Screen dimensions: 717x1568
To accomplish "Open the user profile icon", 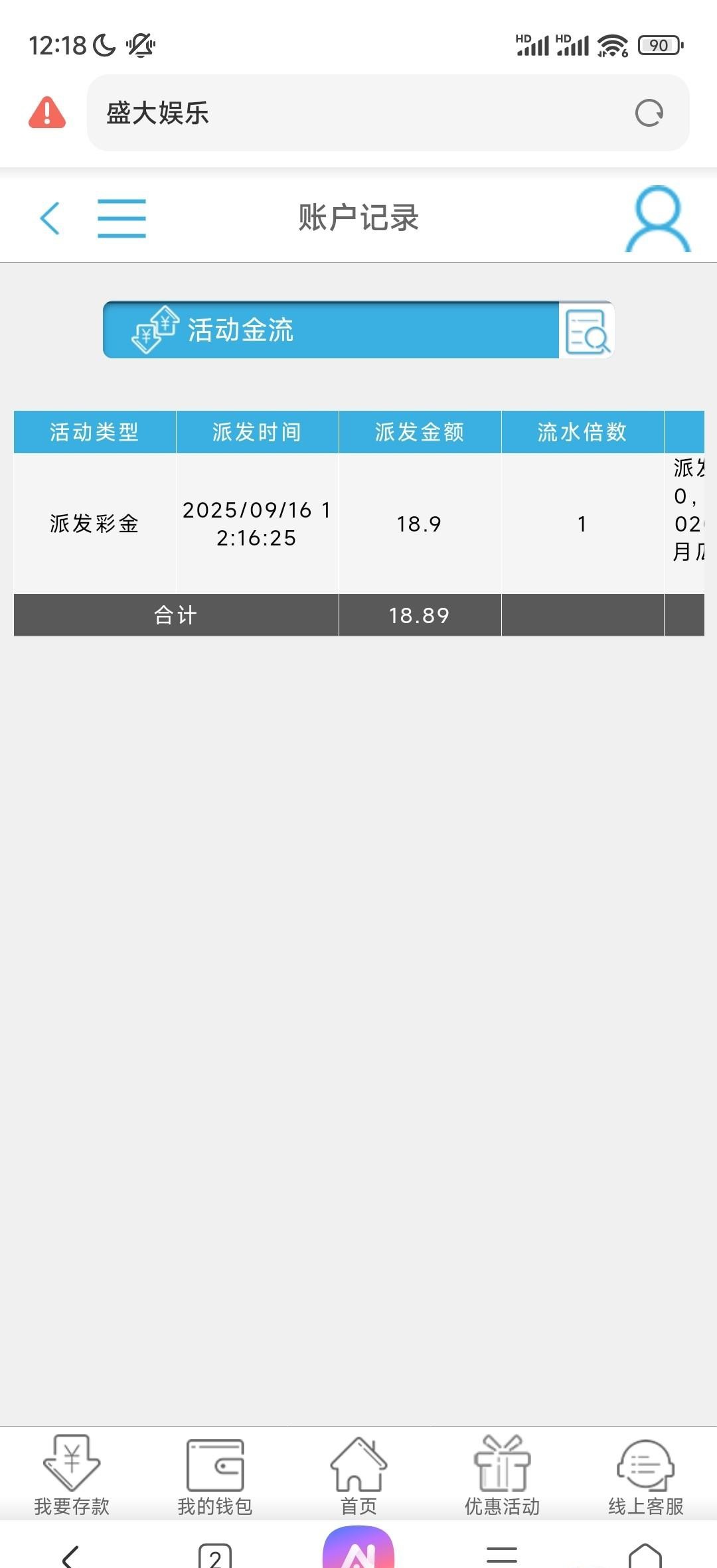I will [657, 219].
